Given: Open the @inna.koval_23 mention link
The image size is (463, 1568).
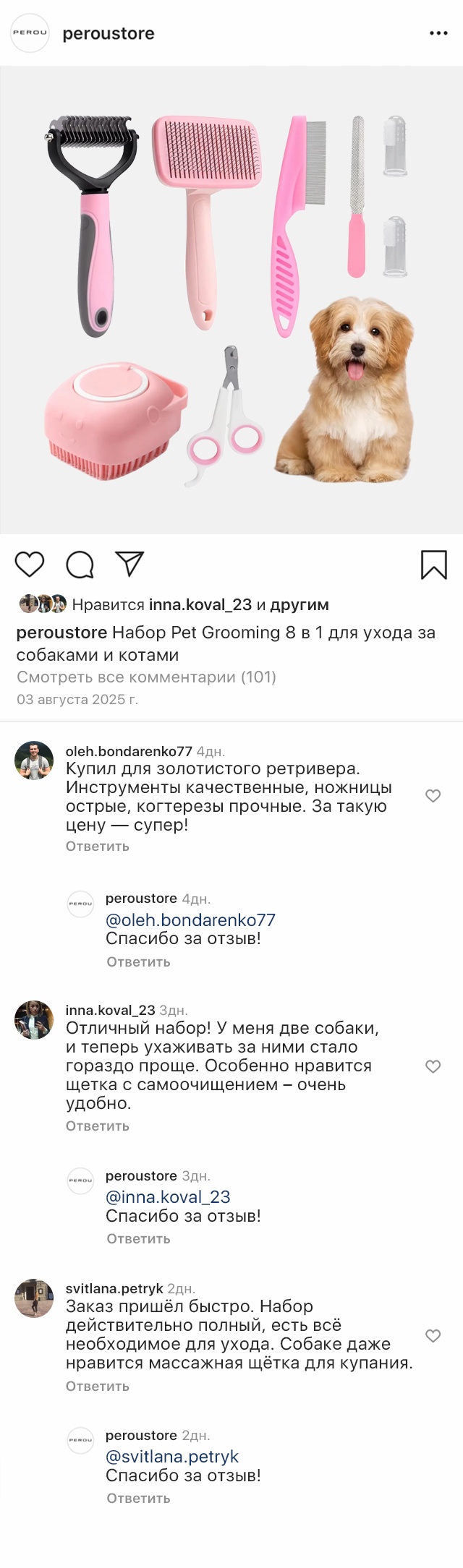Looking at the screenshot, I should point(168,1196).
